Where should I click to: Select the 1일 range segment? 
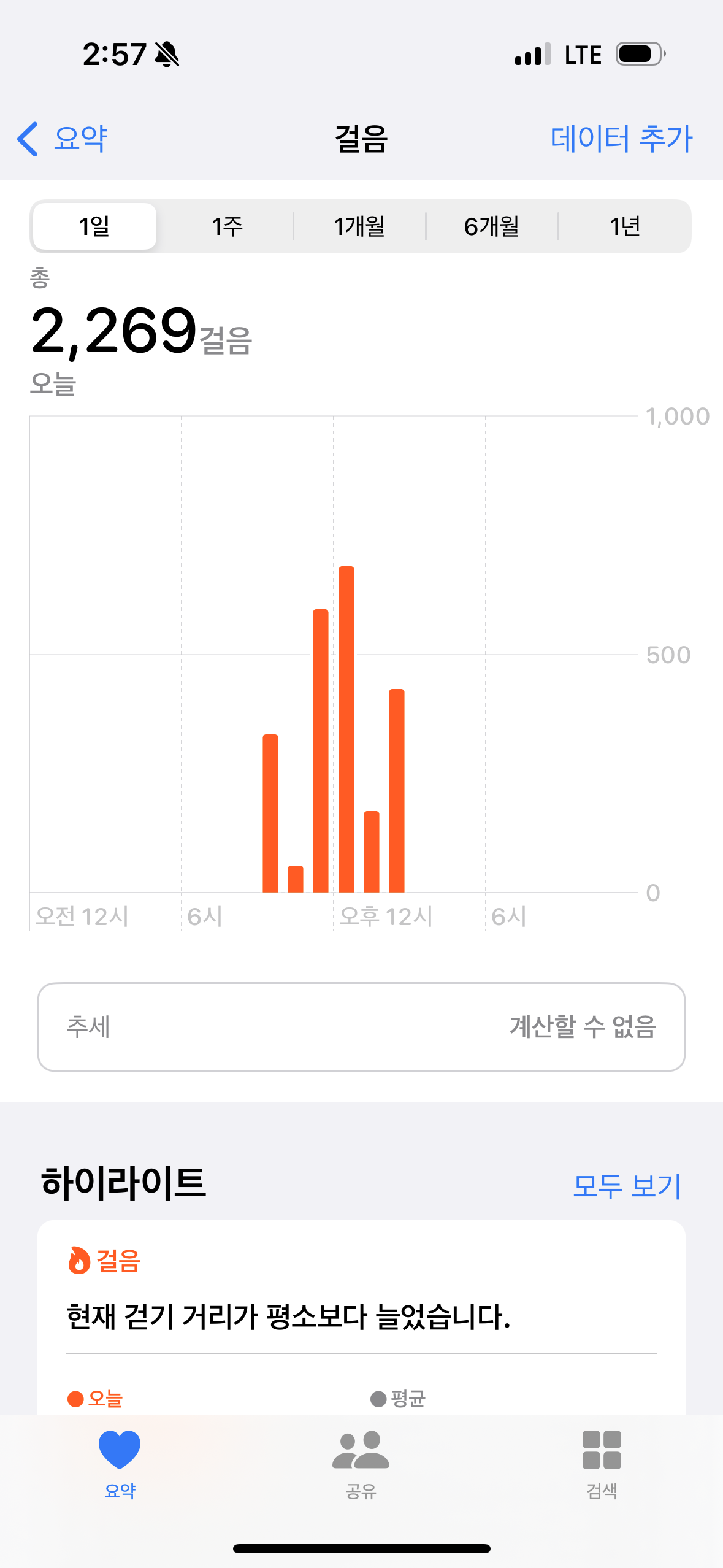point(94,226)
